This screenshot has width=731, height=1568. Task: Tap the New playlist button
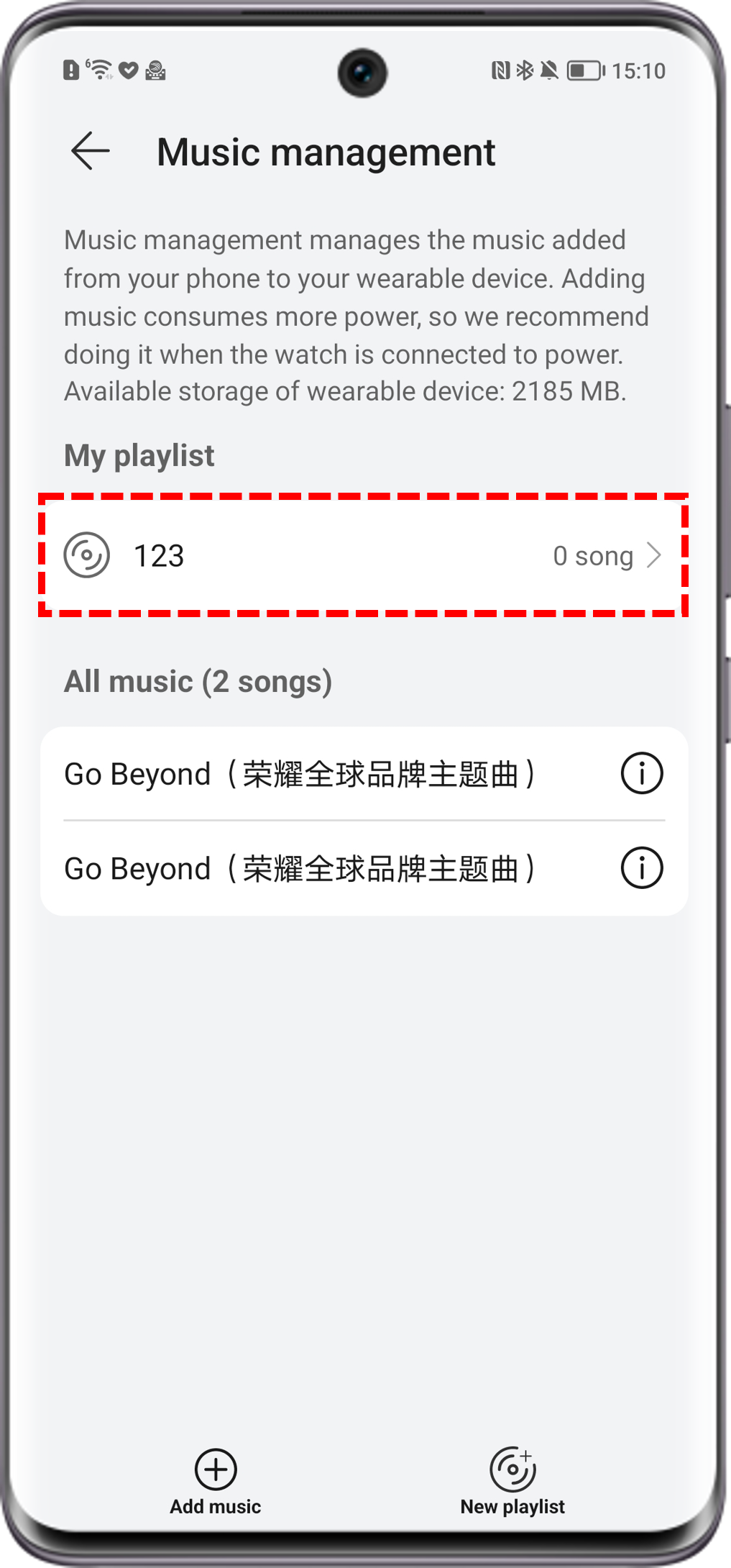pyautogui.click(x=512, y=1489)
